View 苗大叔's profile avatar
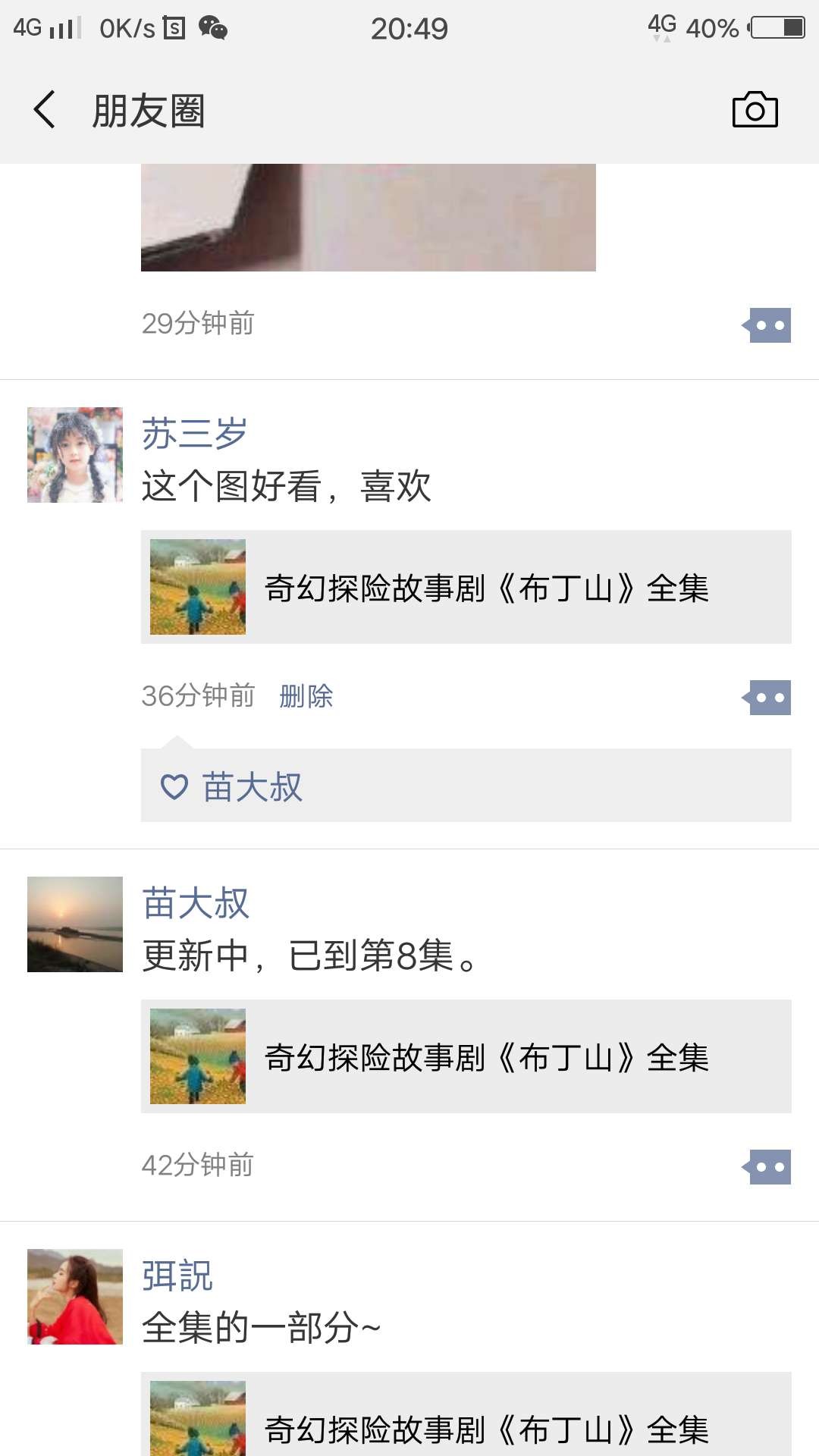 [x=75, y=924]
